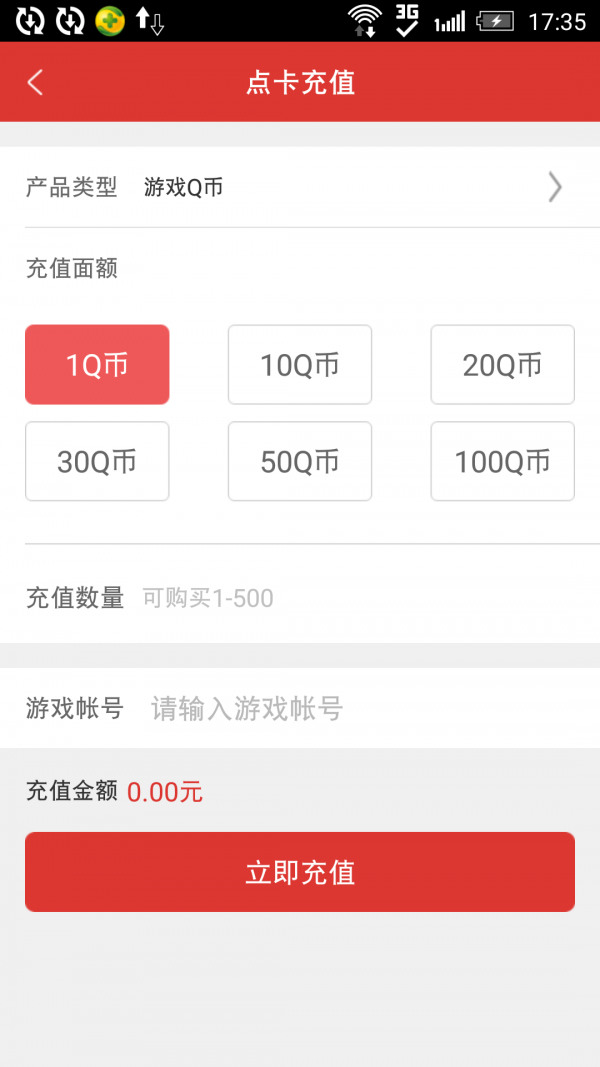
Task: Tap 立即充值 to recharge now
Action: pos(300,872)
